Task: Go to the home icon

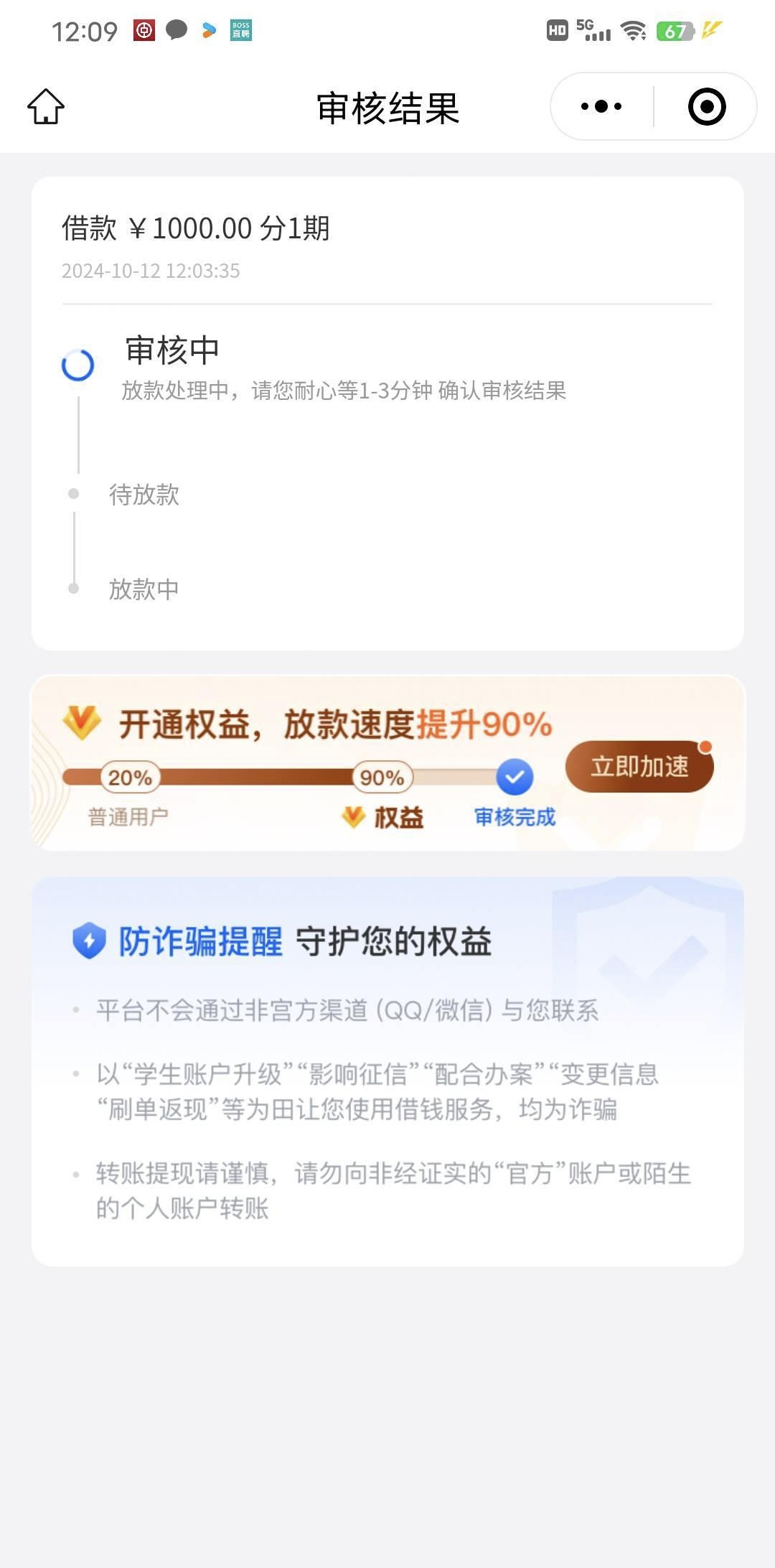Action: pyautogui.click(x=46, y=107)
